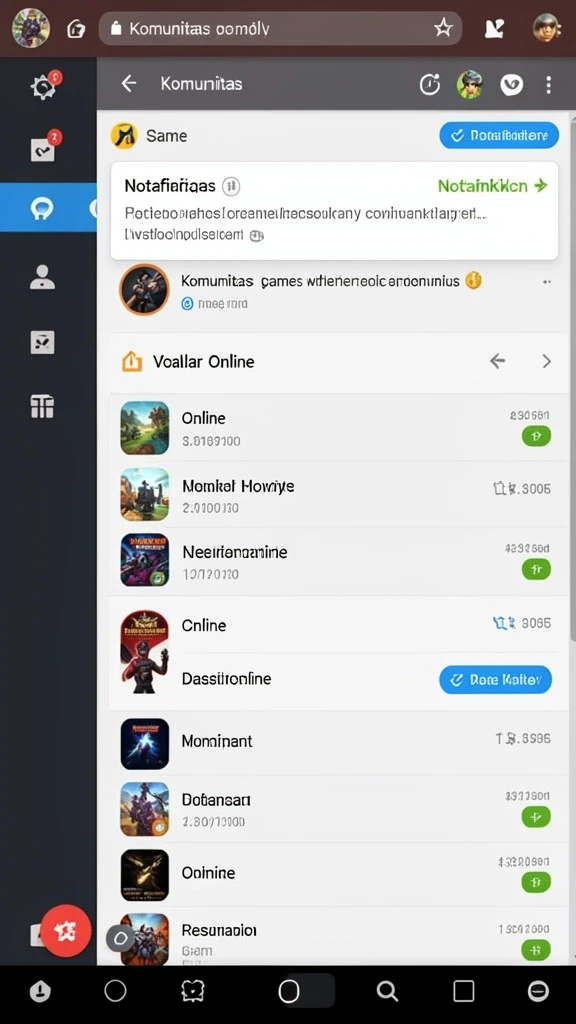Tap the blue button beside Same
Viewport: 576px width, 1024px height.
499,135
